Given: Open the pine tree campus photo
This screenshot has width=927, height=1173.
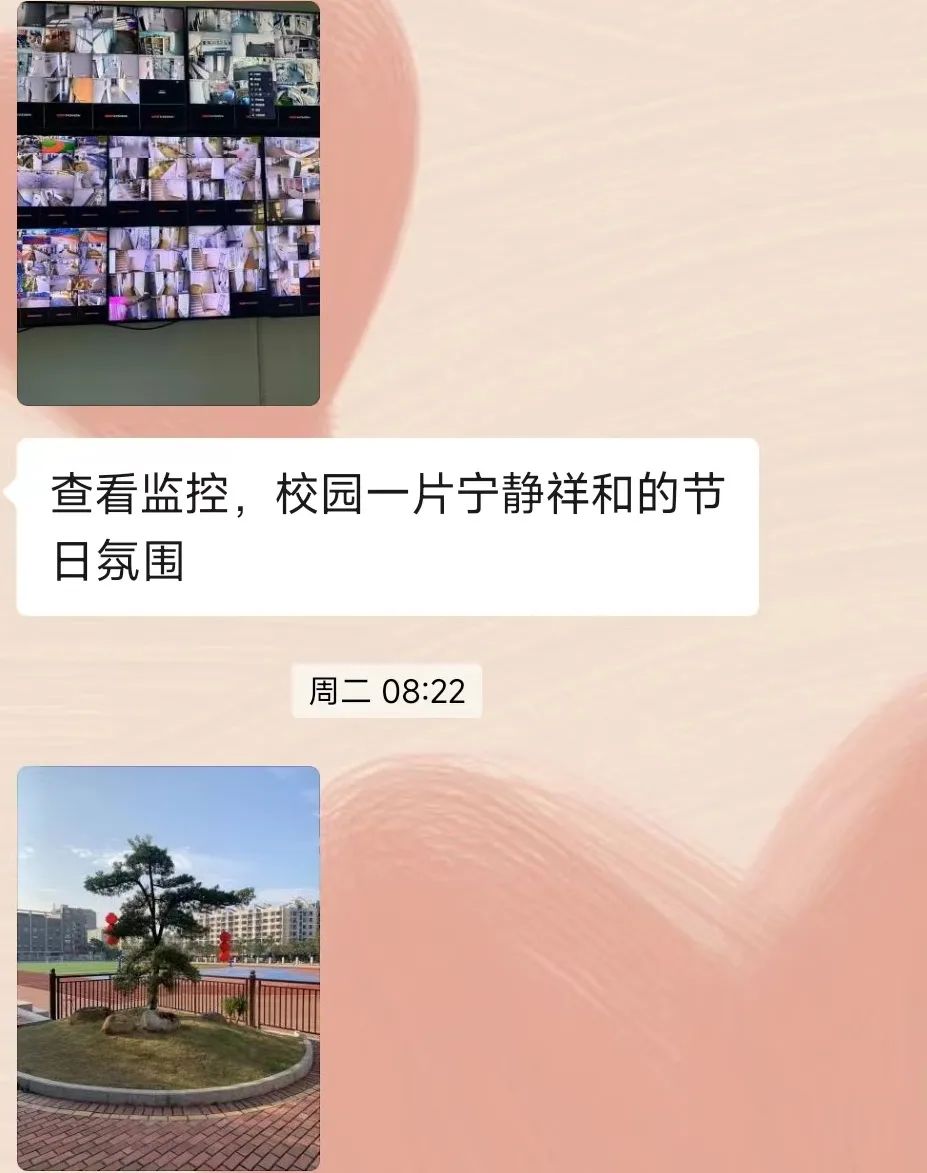Looking at the screenshot, I should (x=168, y=968).
